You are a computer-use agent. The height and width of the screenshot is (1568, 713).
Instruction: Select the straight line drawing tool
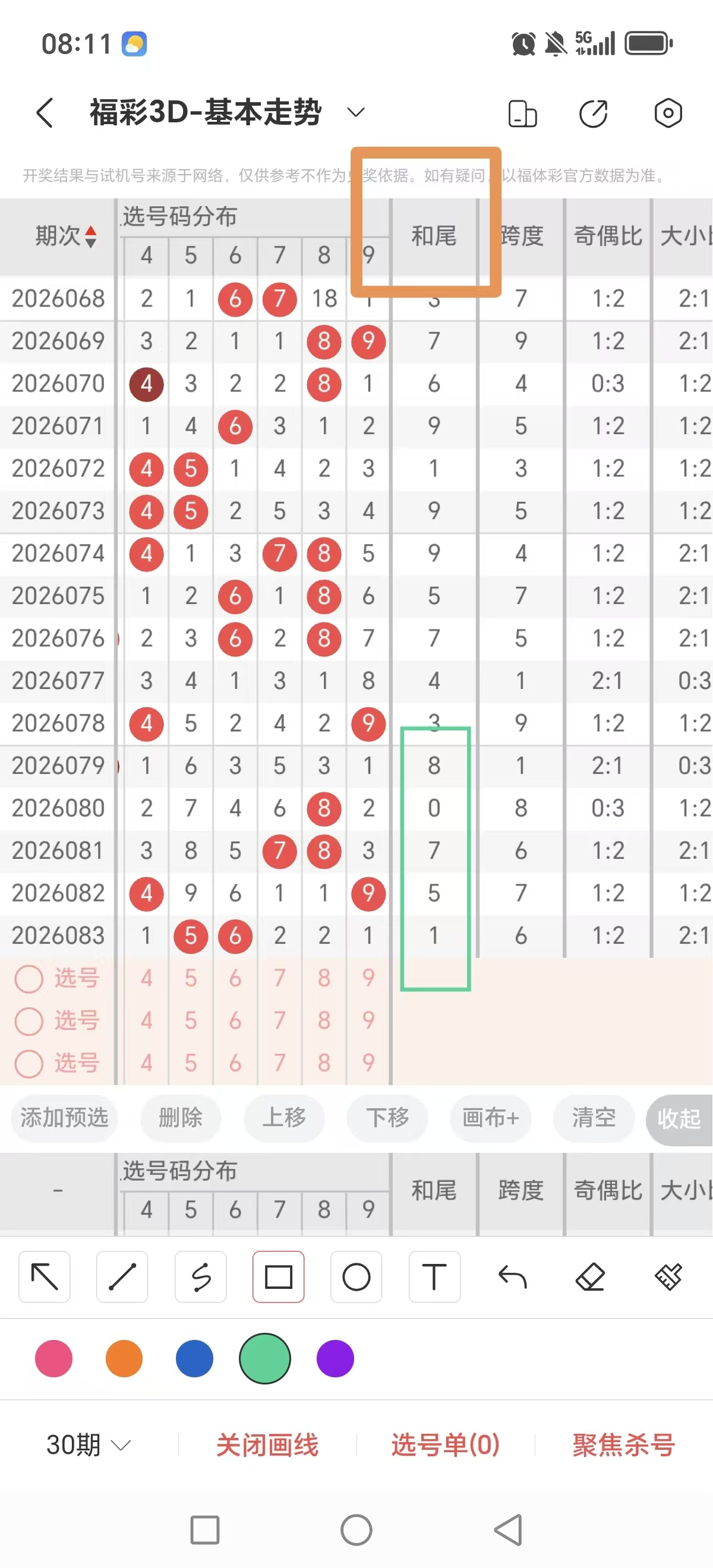point(122,1278)
